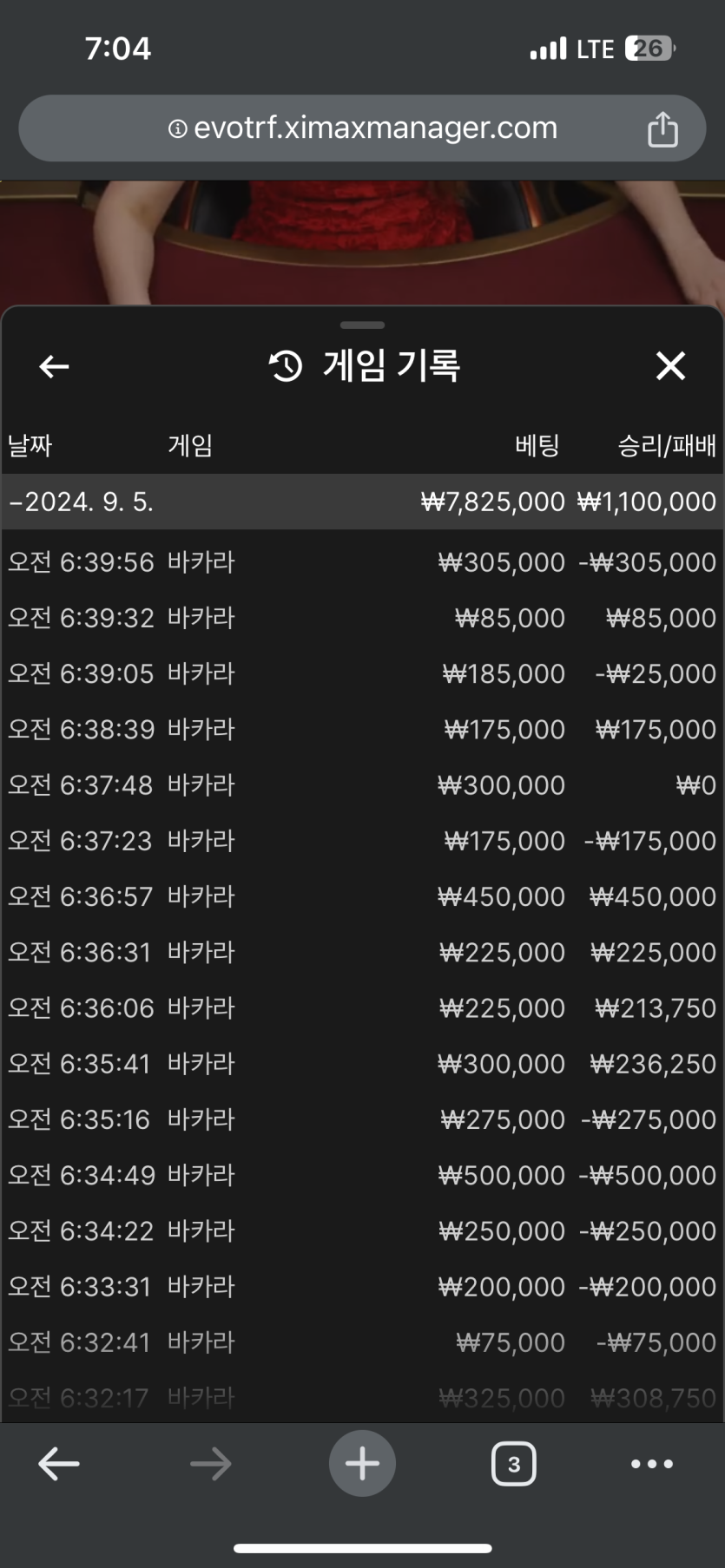Open the address bar for evotrf.ximaxmanager.com

362,128
